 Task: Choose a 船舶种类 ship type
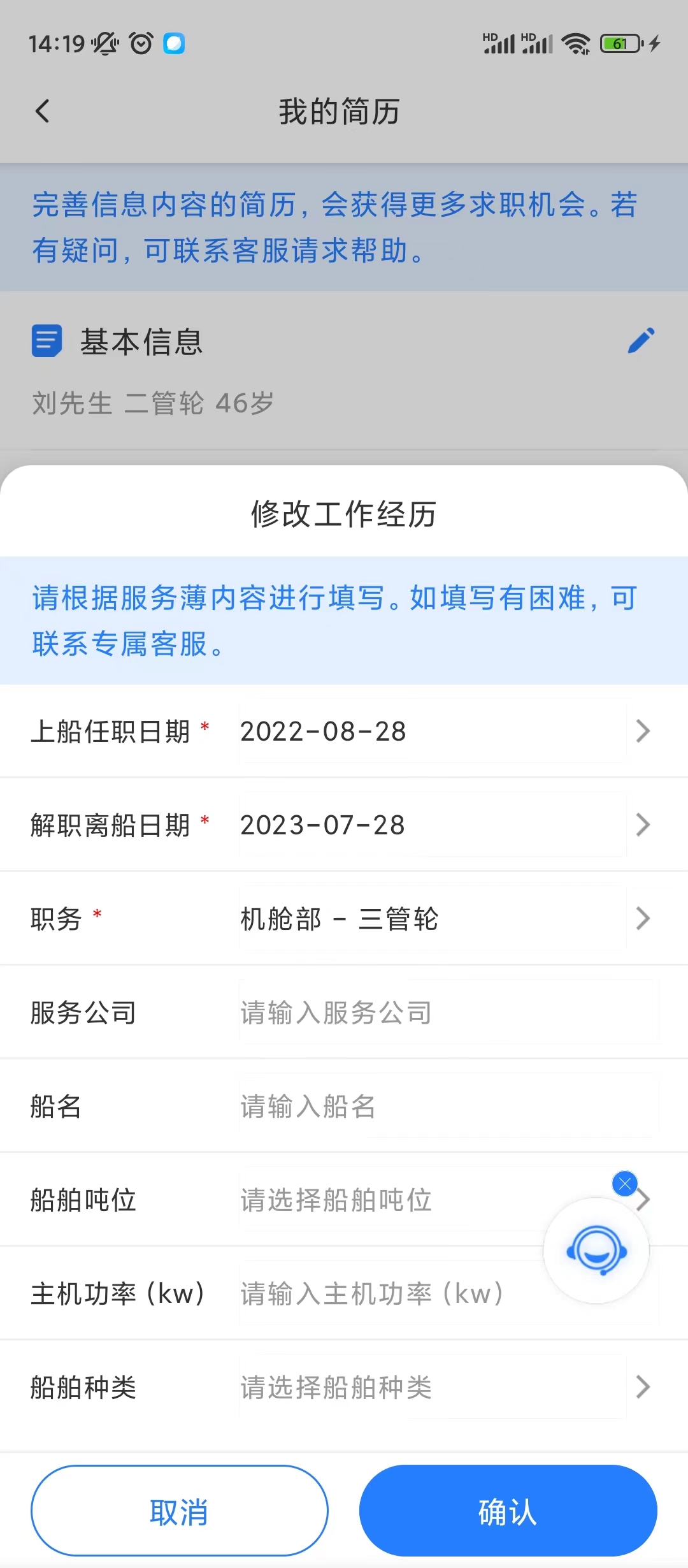coord(433,1387)
